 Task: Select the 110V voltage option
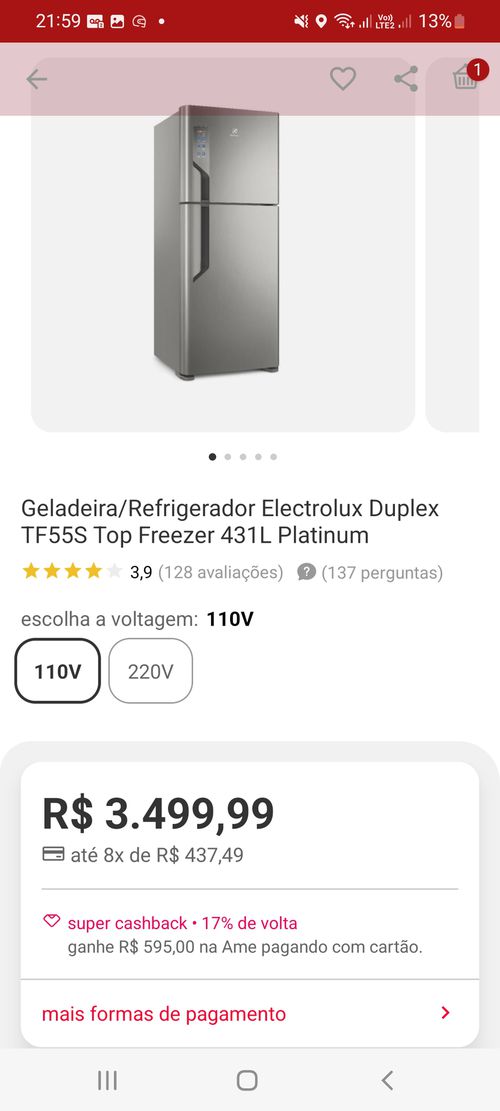pyautogui.click(x=57, y=671)
